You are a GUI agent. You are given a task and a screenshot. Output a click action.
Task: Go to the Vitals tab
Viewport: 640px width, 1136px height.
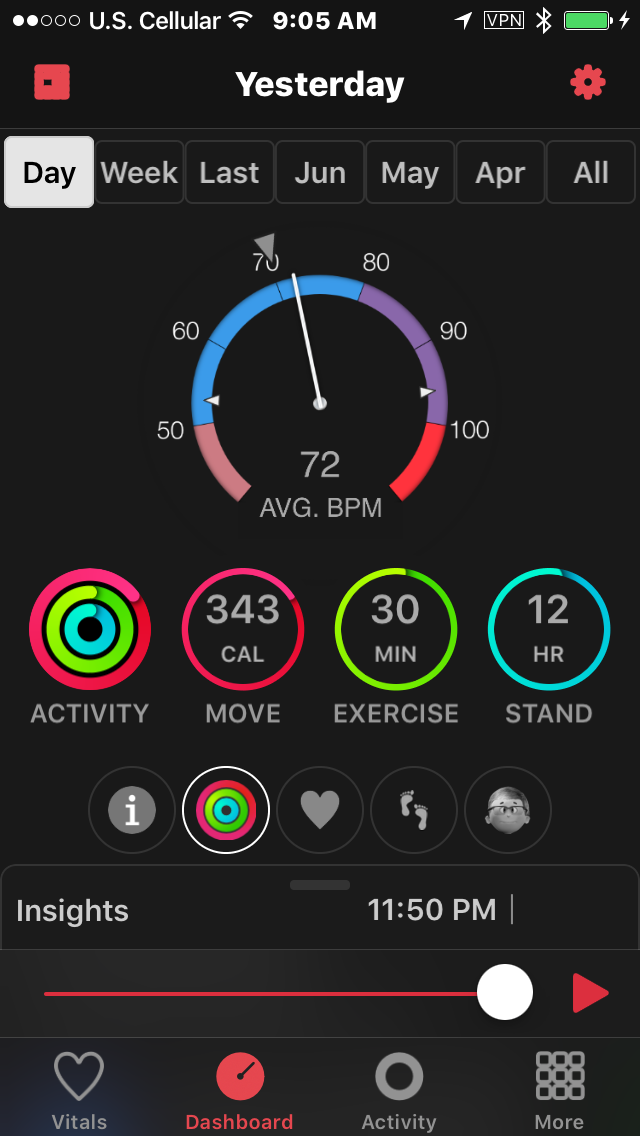pos(79,1090)
